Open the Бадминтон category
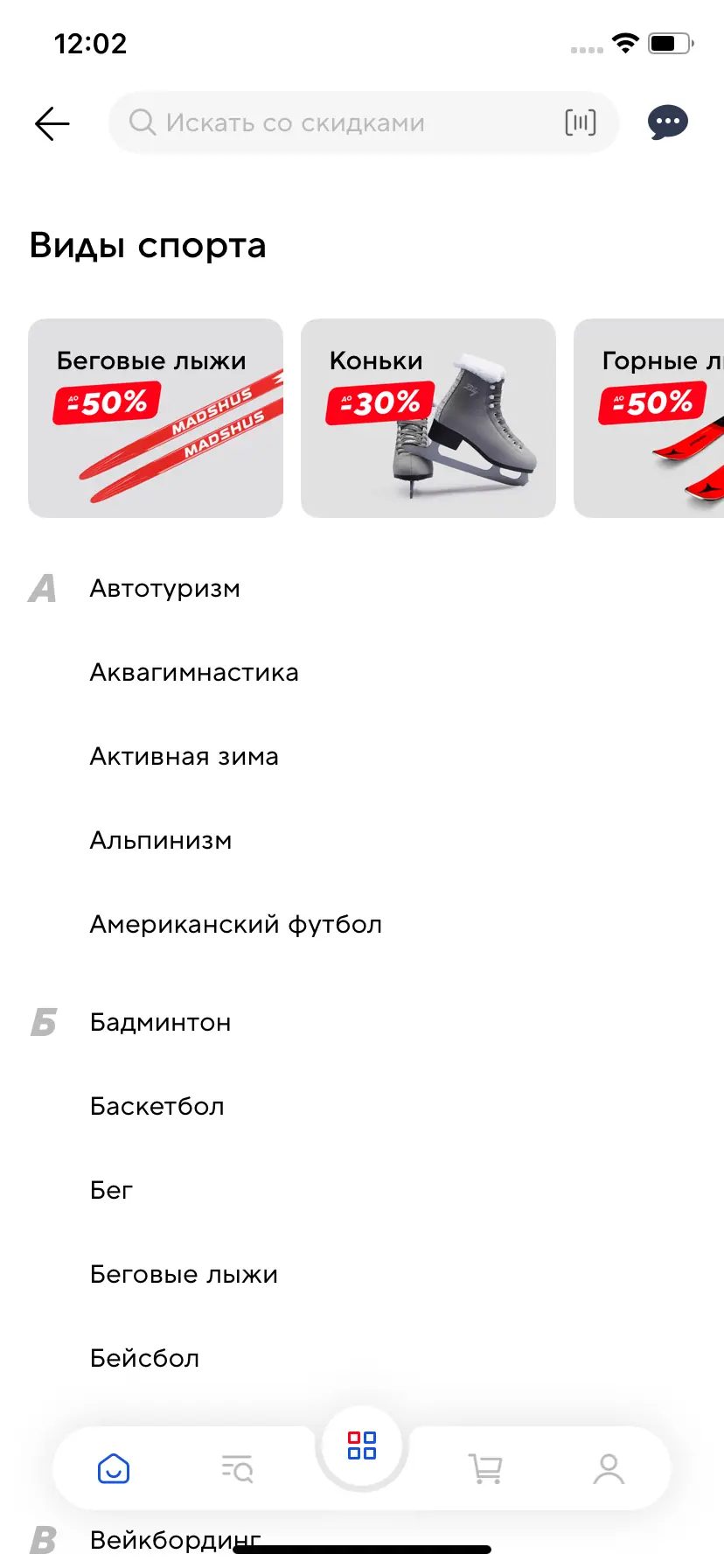 click(x=161, y=1023)
